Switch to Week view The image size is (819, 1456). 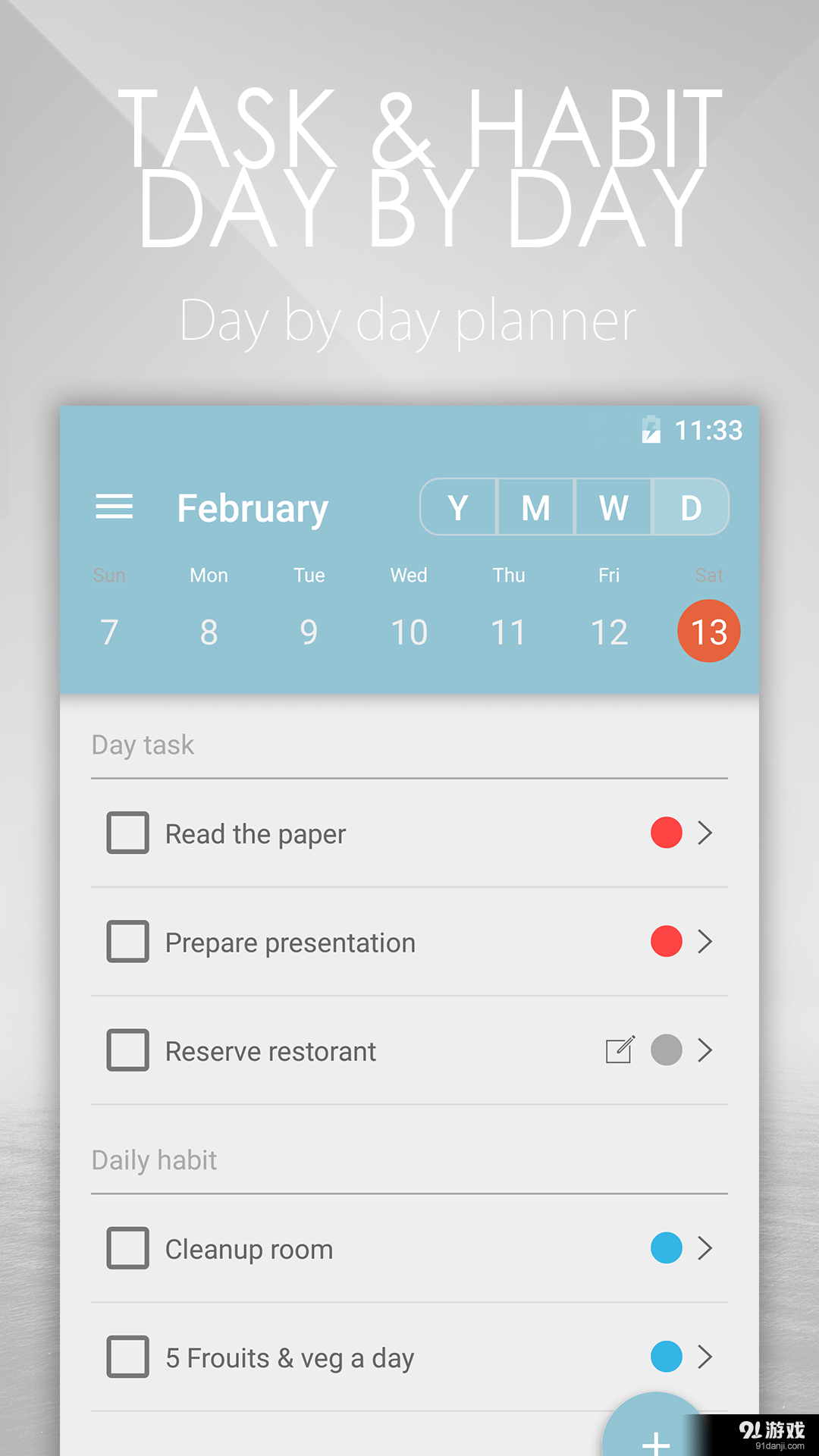coord(612,507)
